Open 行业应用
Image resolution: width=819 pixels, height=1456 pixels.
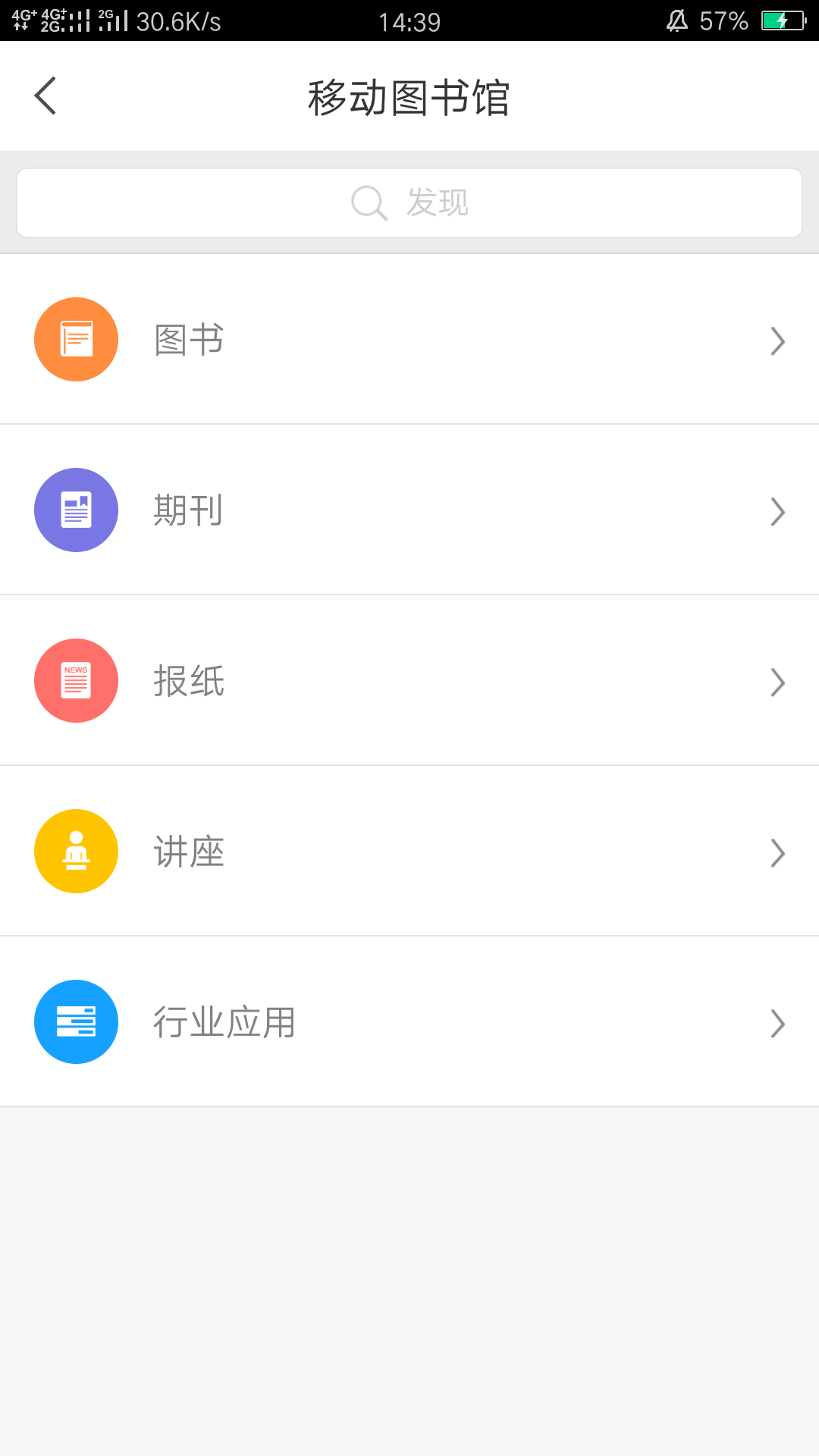click(x=409, y=1022)
